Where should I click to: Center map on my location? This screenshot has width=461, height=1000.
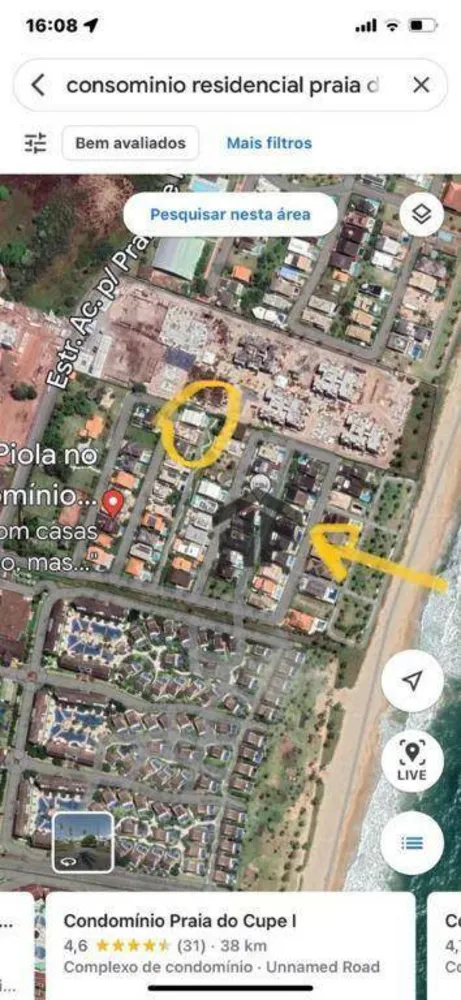[413, 680]
